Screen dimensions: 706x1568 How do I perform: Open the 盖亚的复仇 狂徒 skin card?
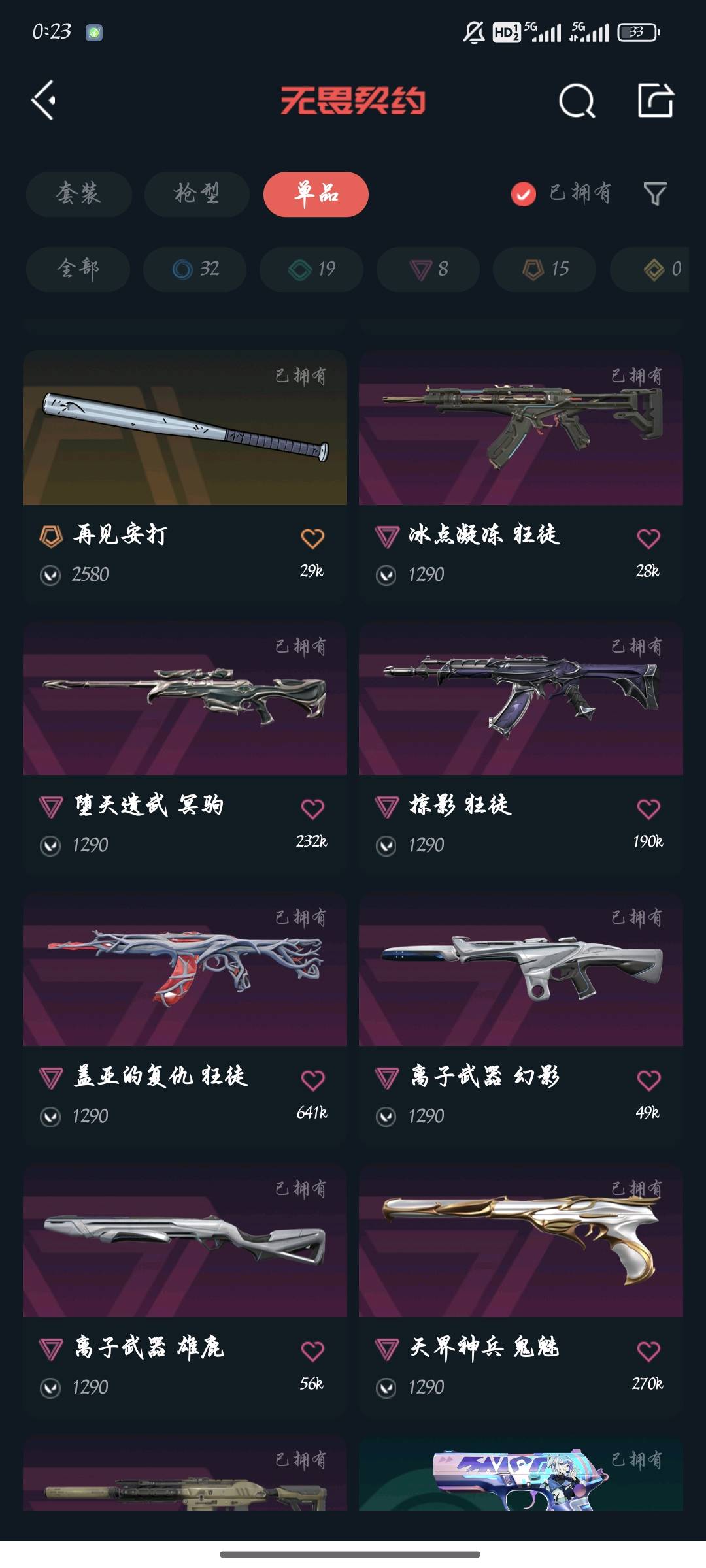[x=184, y=970]
